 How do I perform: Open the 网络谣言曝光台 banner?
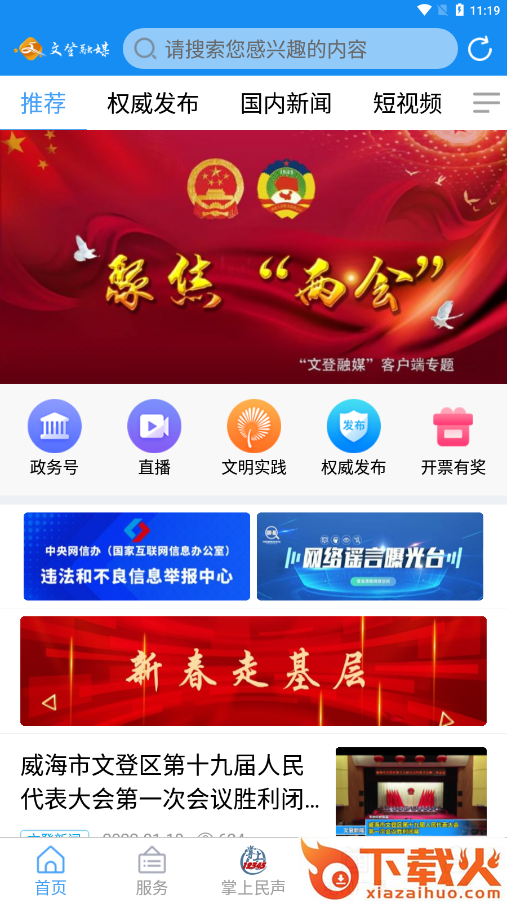pos(370,556)
